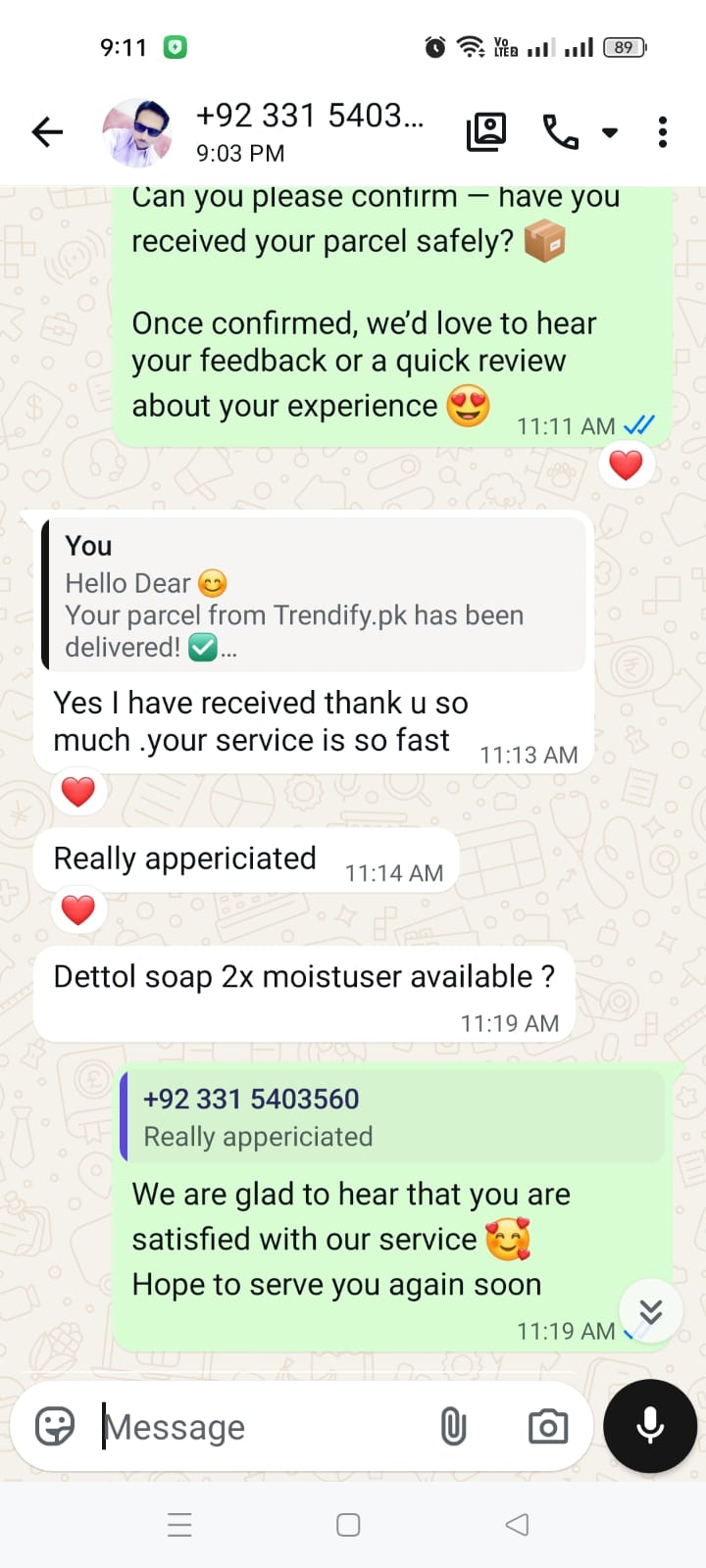The image size is (706, 1568).
Task: Open the contact's profile picture
Action: click(137, 132)
